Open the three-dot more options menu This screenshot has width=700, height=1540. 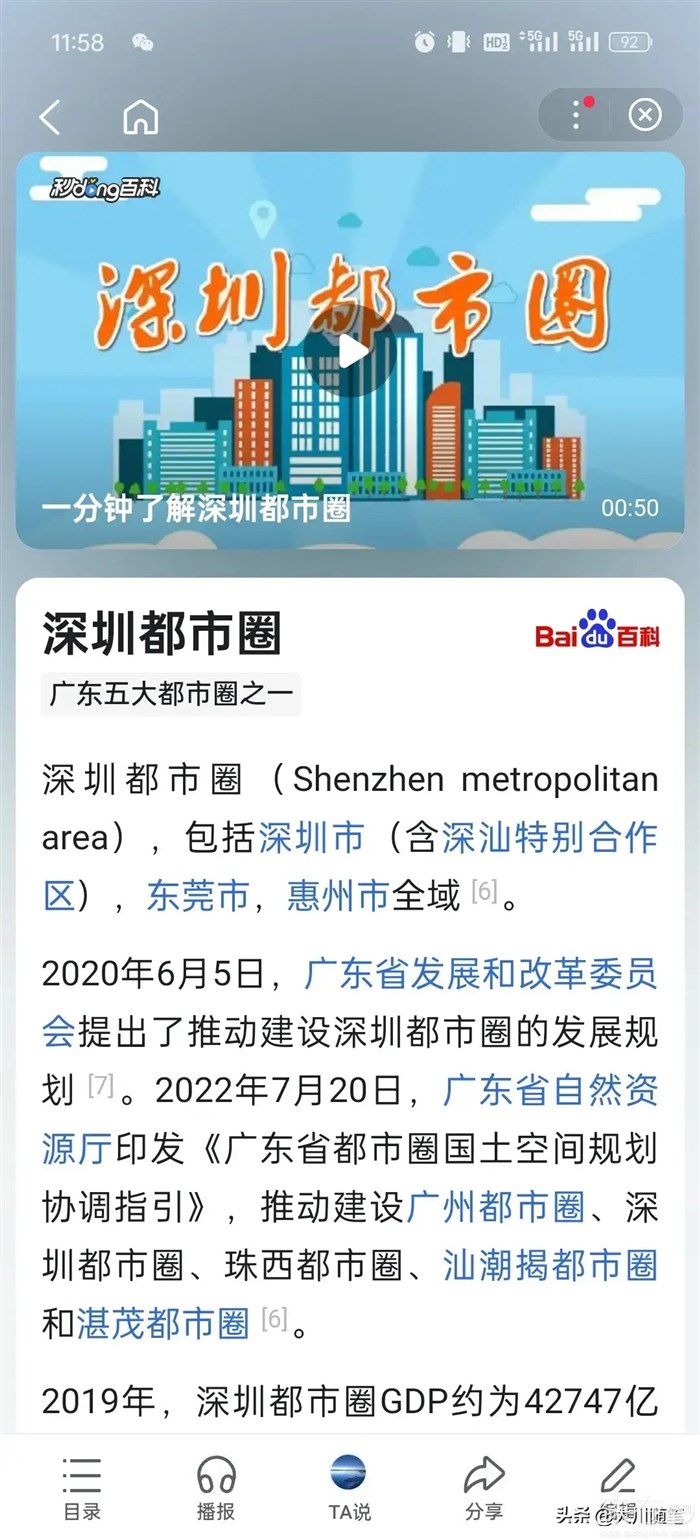(576, 116)
